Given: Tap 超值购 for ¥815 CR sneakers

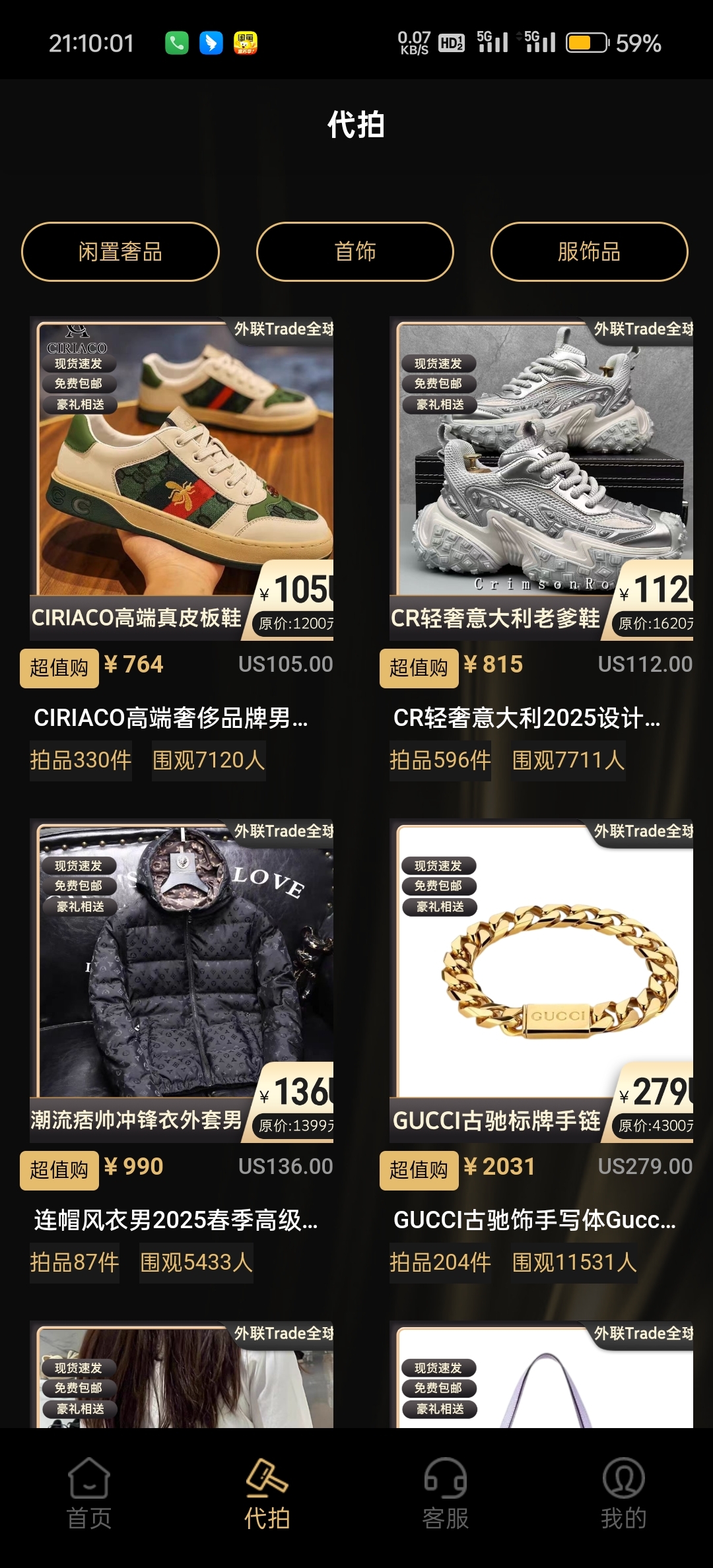Looking at the screenshot, I should tap(419, 668).
